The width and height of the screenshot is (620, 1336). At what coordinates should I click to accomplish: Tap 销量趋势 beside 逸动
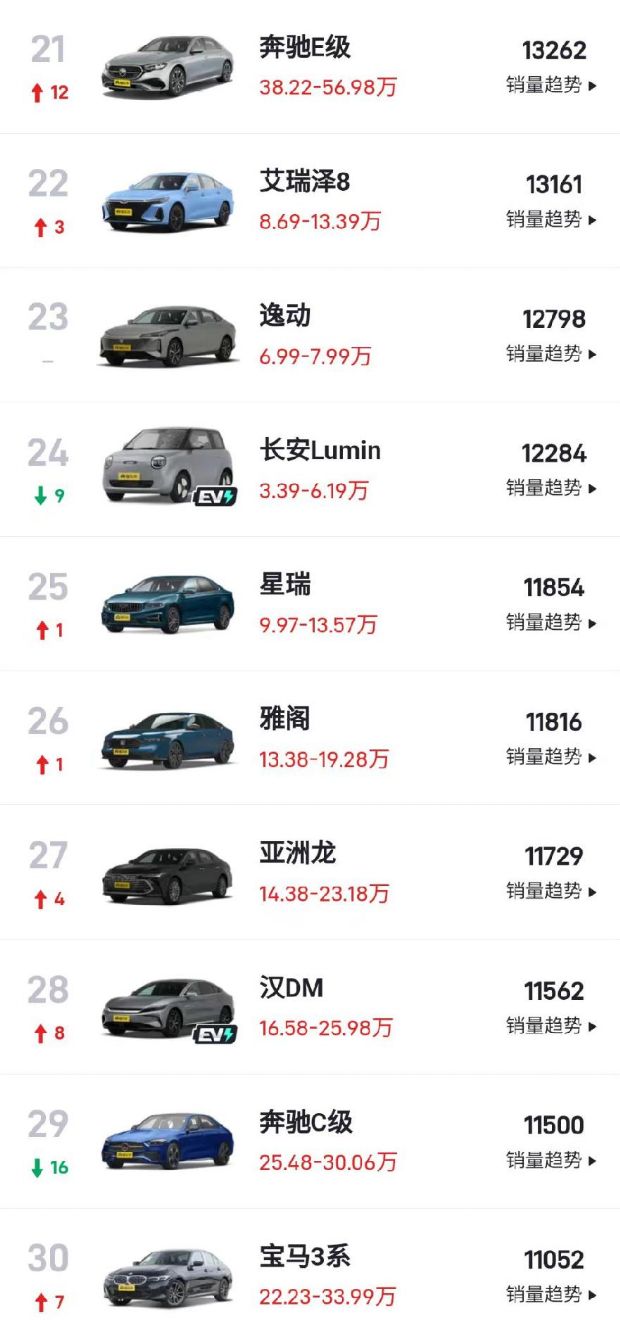551,354
